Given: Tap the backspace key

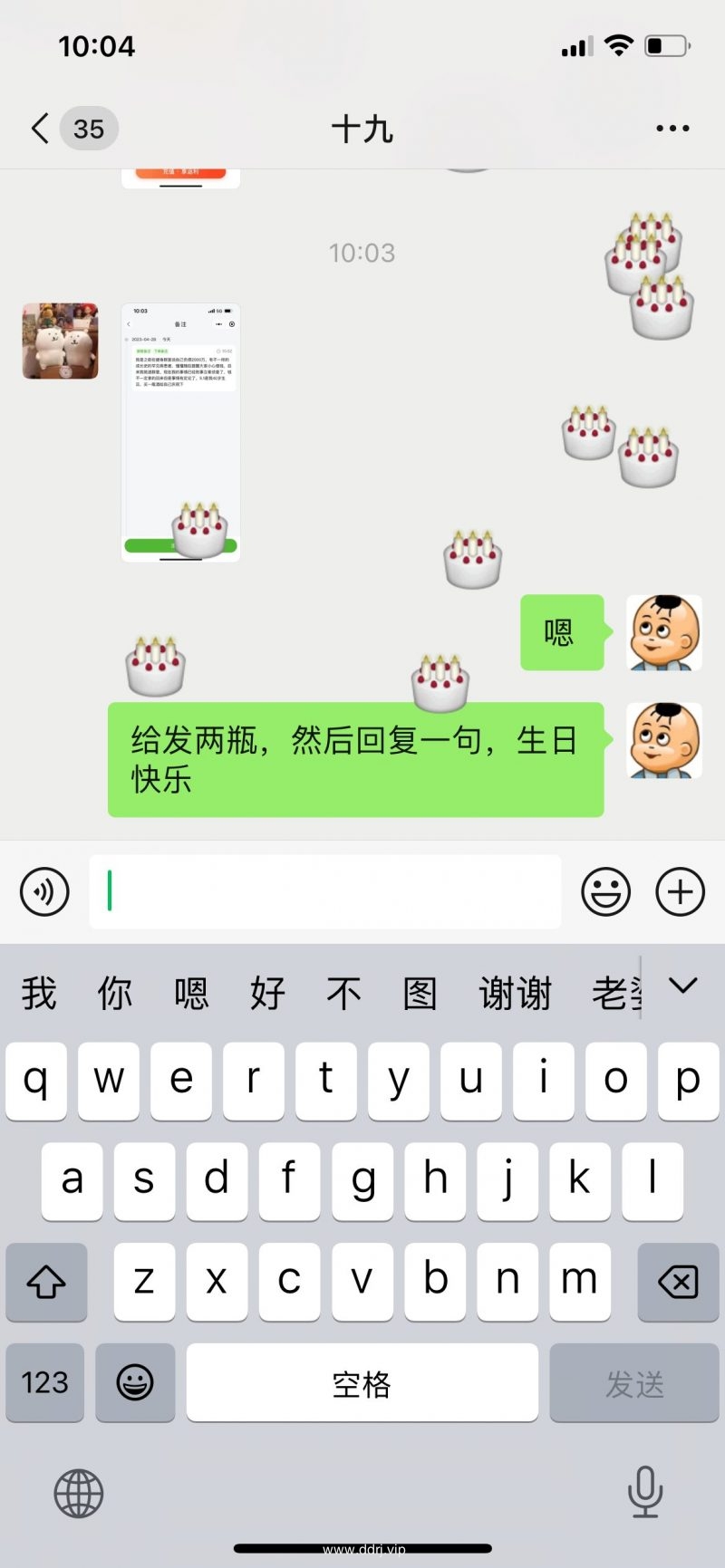Looking at the screenshot, I should tap(678, 1282).
